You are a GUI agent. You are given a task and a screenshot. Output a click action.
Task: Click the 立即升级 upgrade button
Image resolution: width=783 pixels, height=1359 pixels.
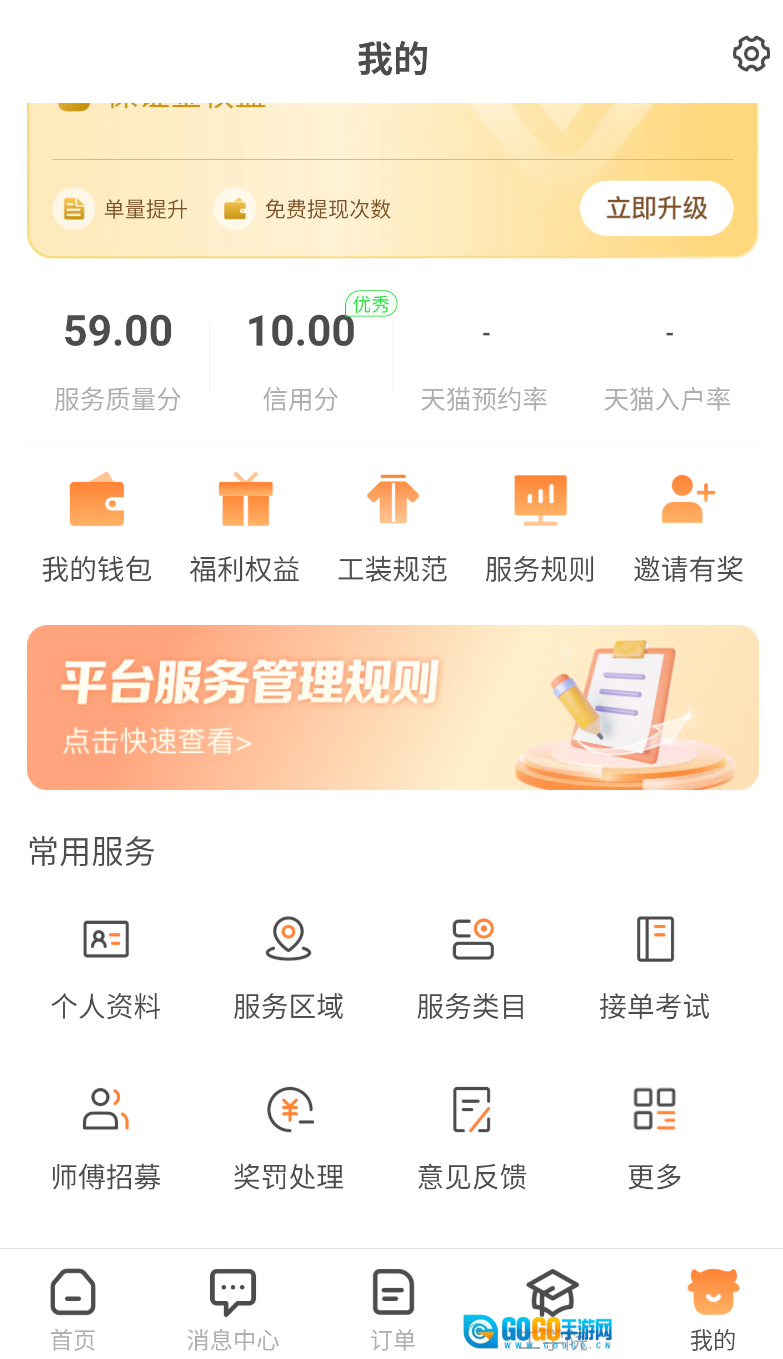pos(656,208)
